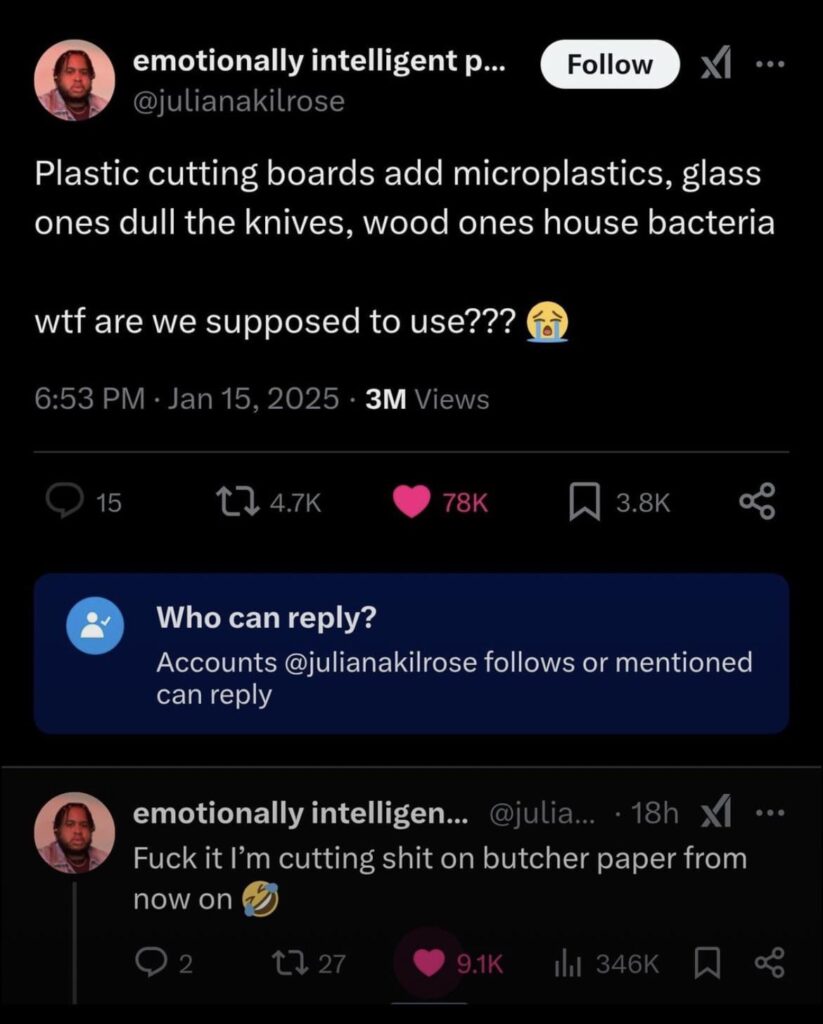Open Grok analysis for the main tweet
This screenshot has width=823, height=1024.
716,63
